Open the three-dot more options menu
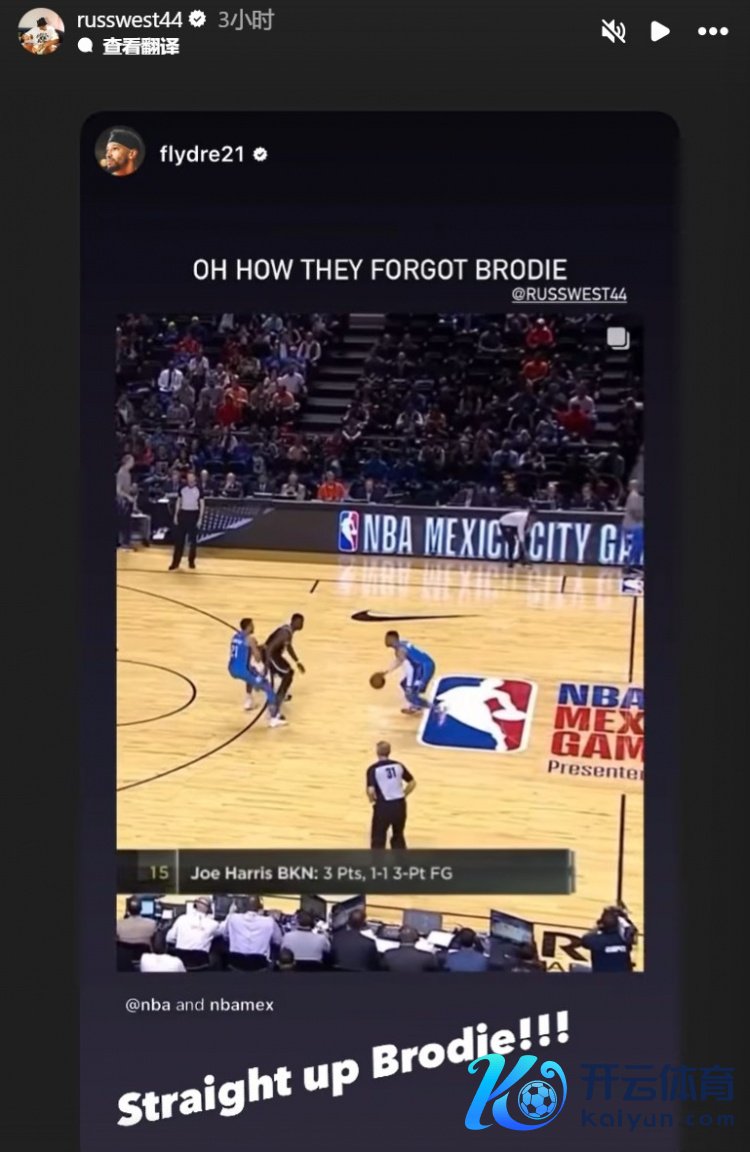This screenshot has height=1152, width=750. click(x=713, y=31)
